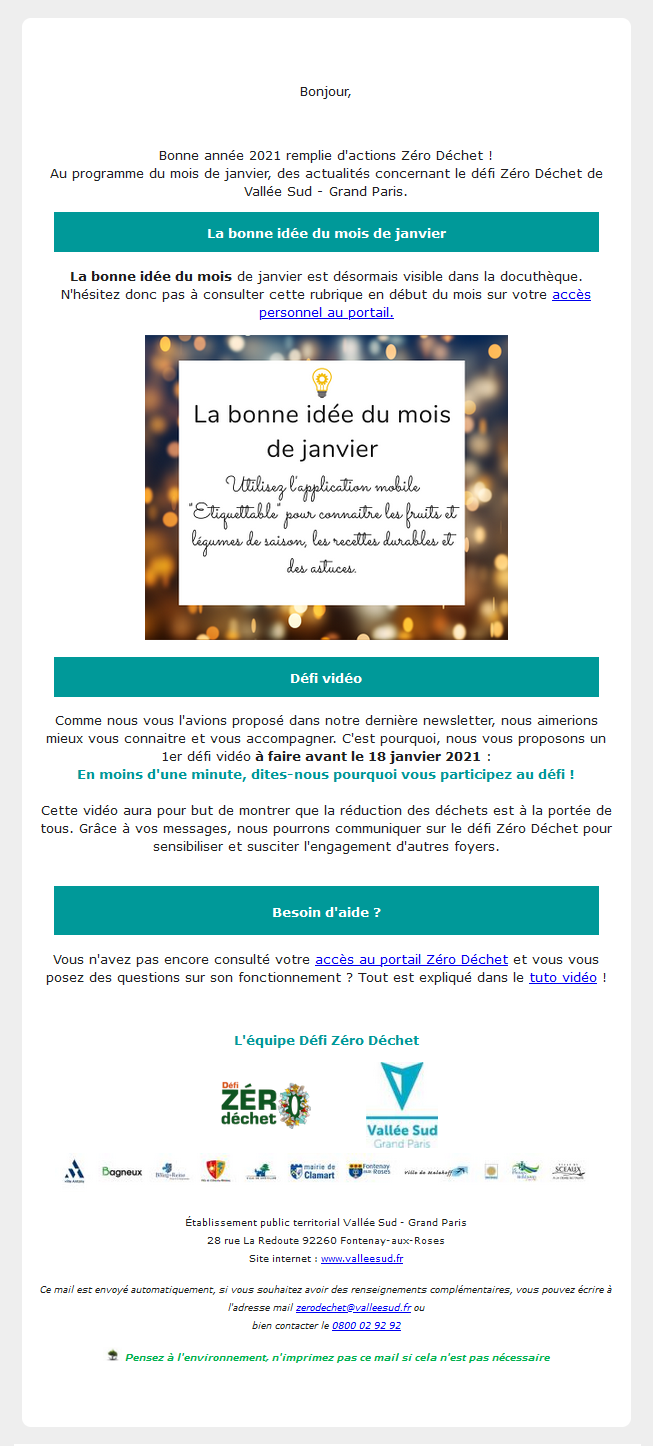Follow the "accès au portail Zéro Déchet" link
The image size is (653, 1446).
tap(411, 960)
